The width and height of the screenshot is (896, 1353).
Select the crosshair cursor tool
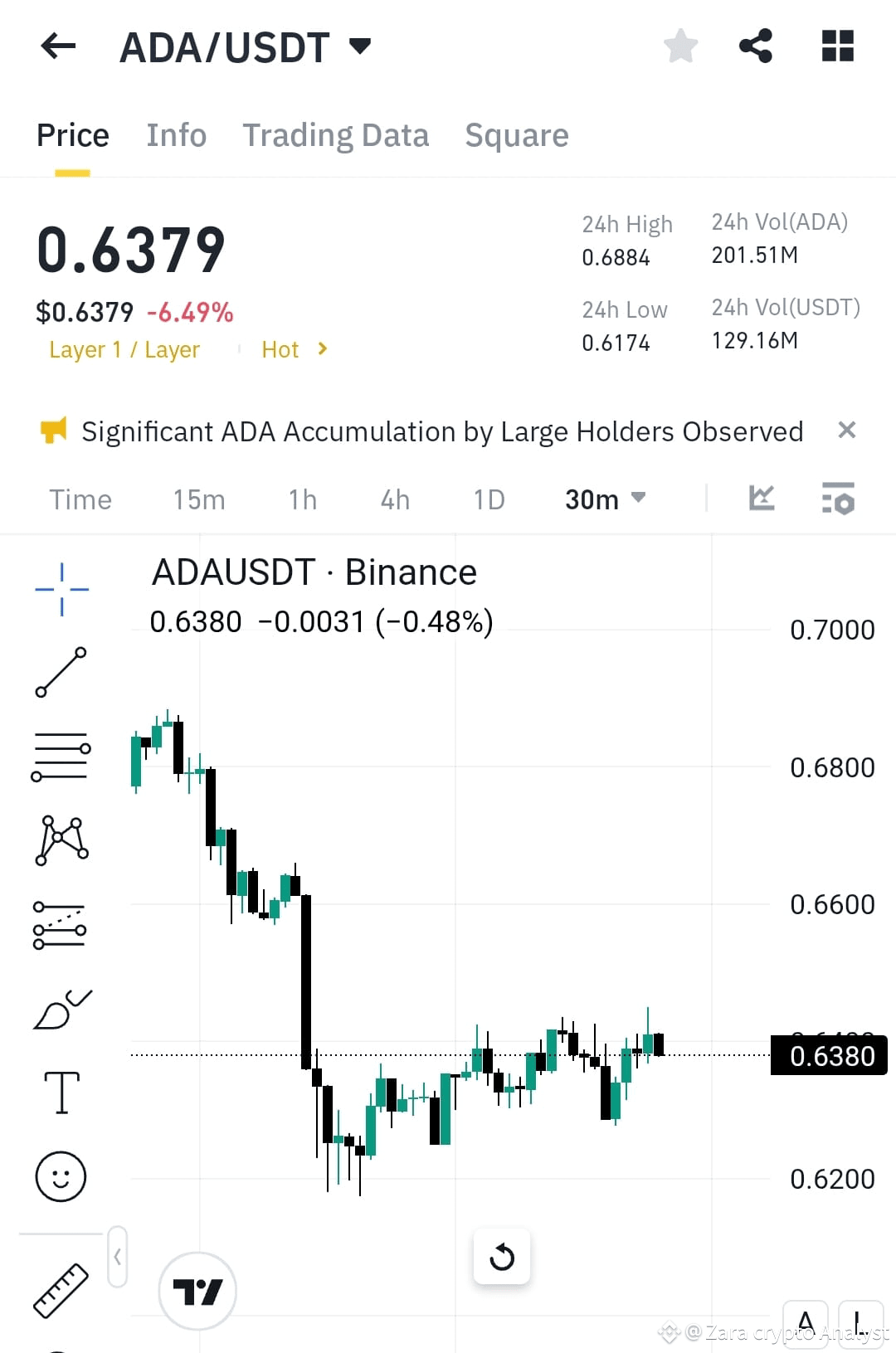61,589
